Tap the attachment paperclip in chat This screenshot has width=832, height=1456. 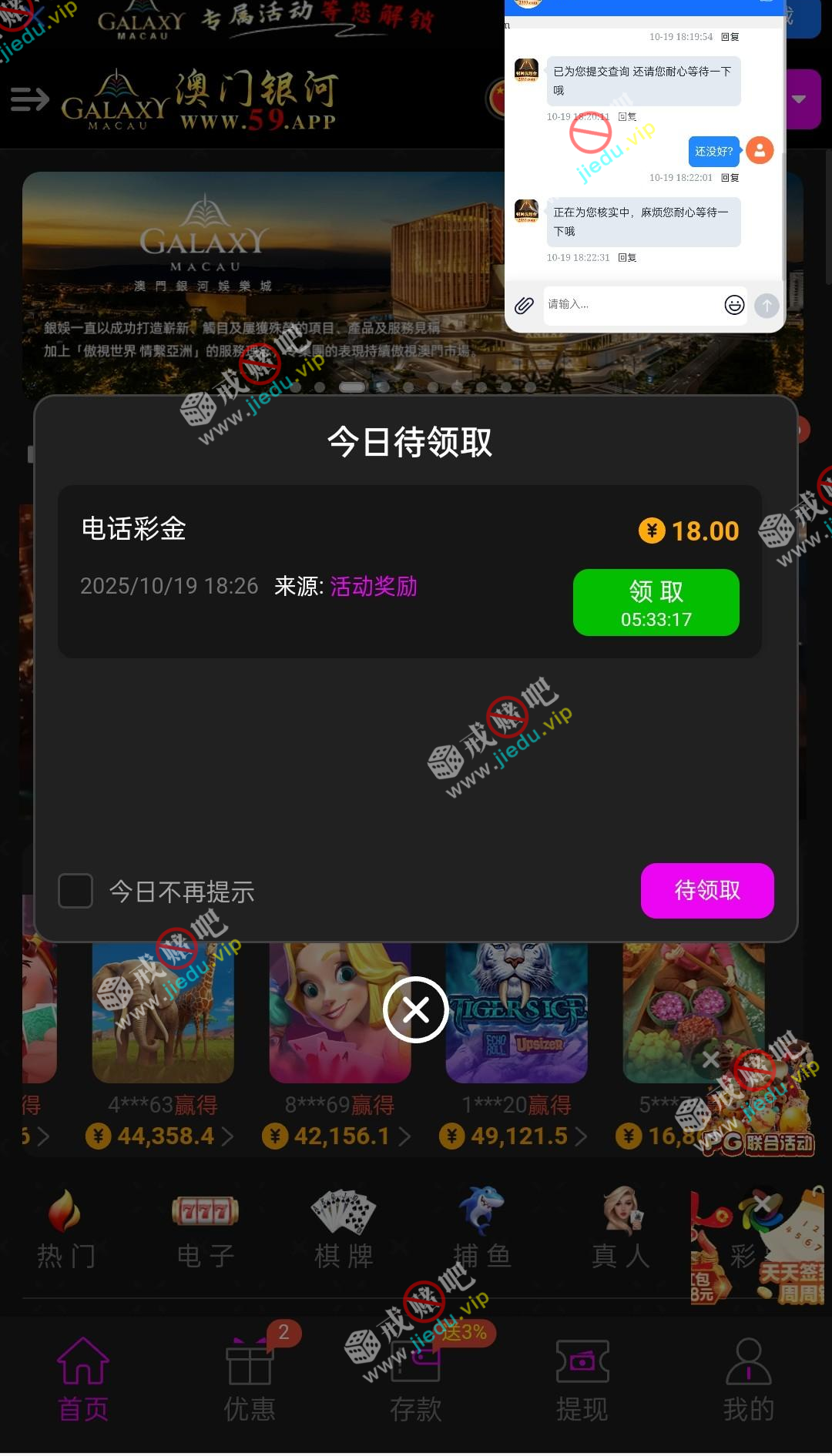[525, 306]
